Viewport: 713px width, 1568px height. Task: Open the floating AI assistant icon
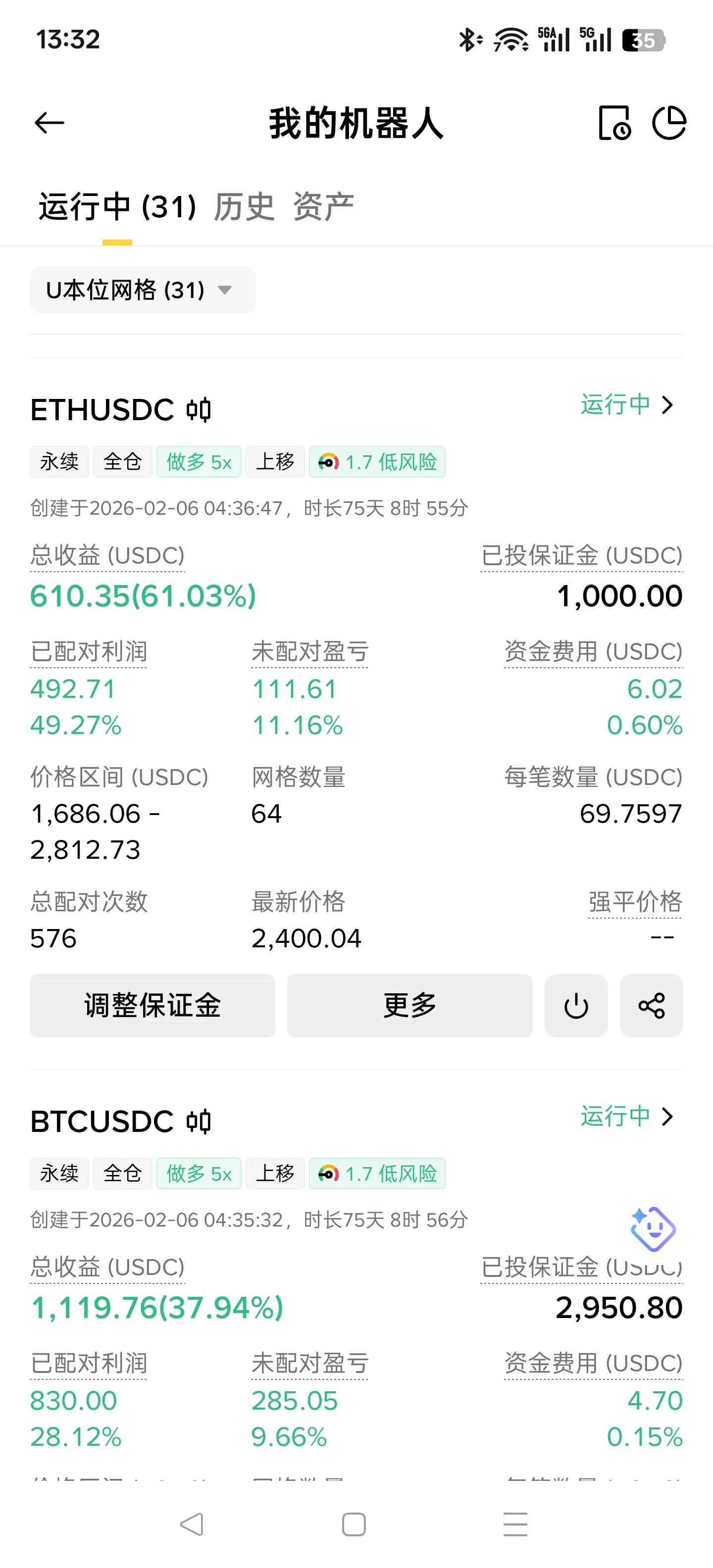click(652, 1229)
